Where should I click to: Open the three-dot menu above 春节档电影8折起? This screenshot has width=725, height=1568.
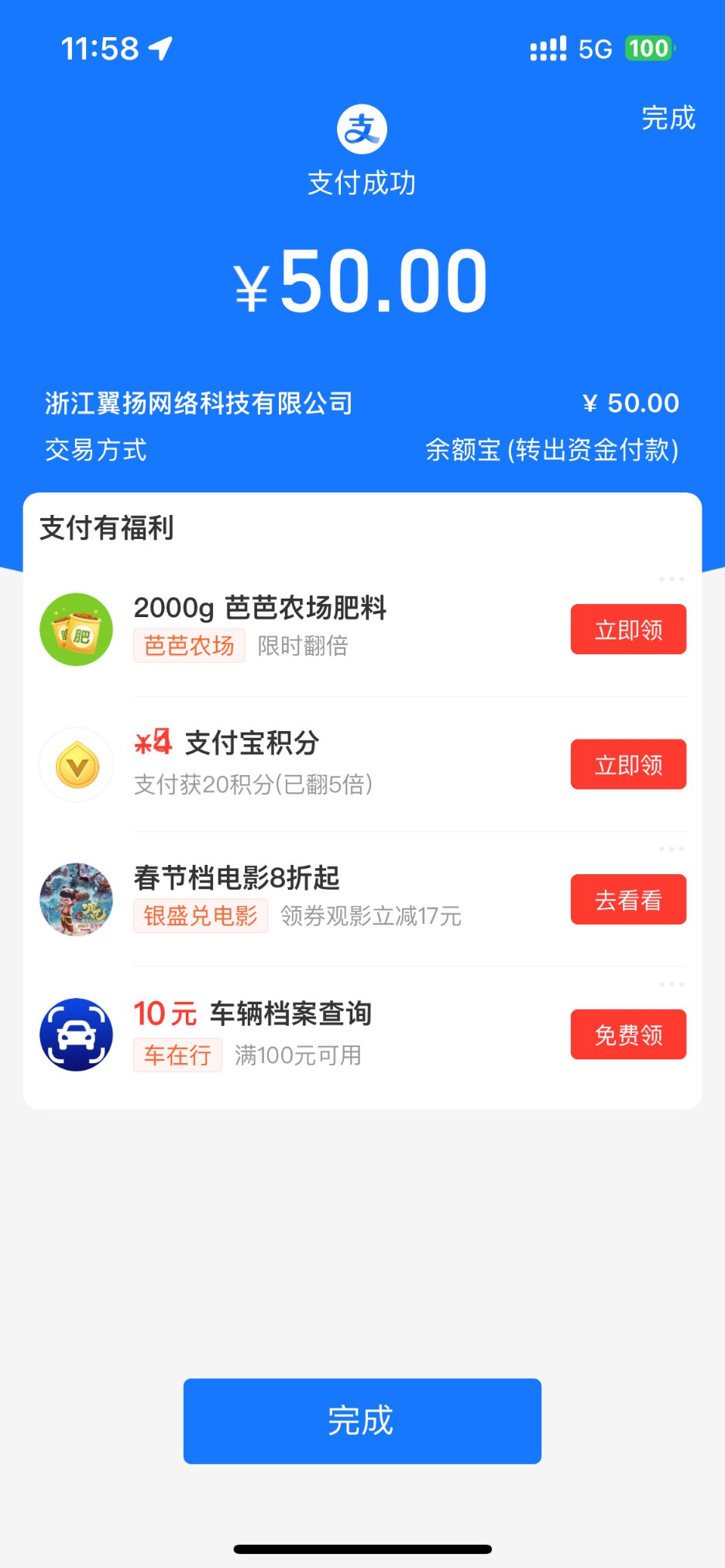coord(671,849)
